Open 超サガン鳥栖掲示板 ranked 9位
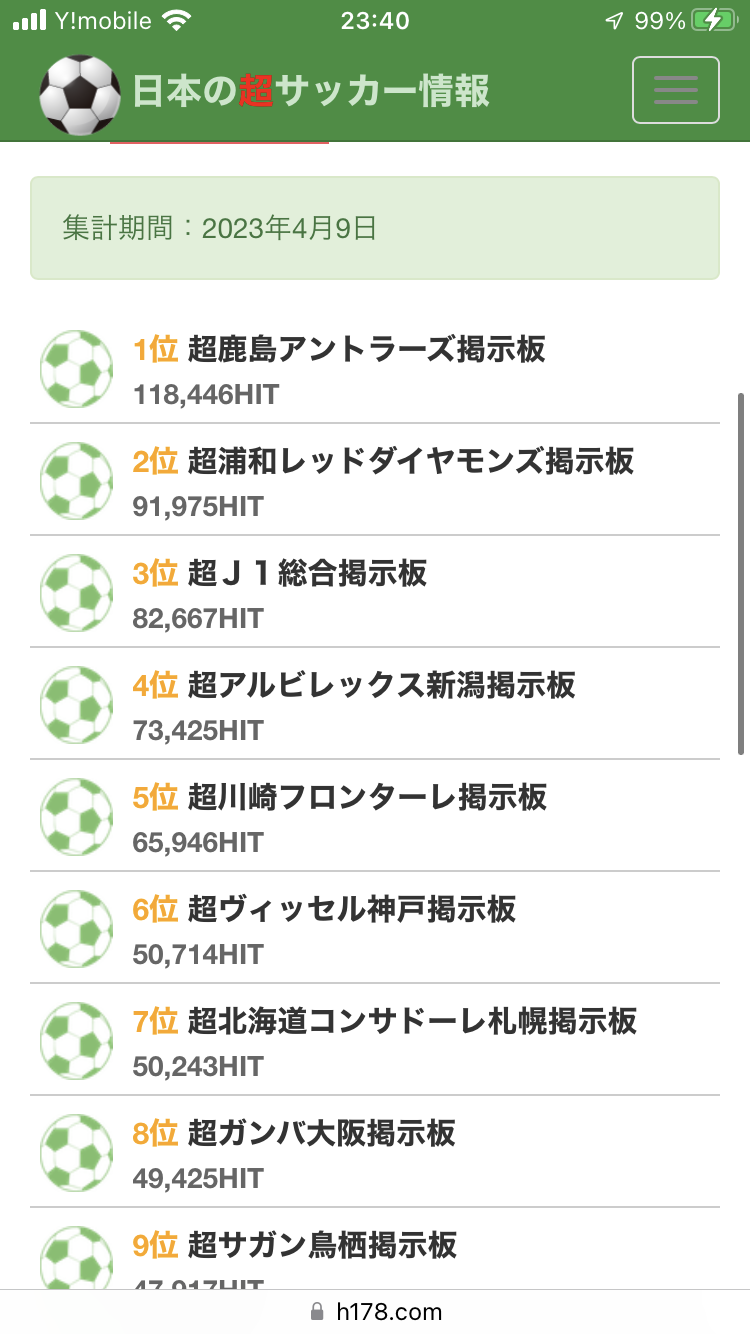750x1334 pixels. pos(375,1249)
